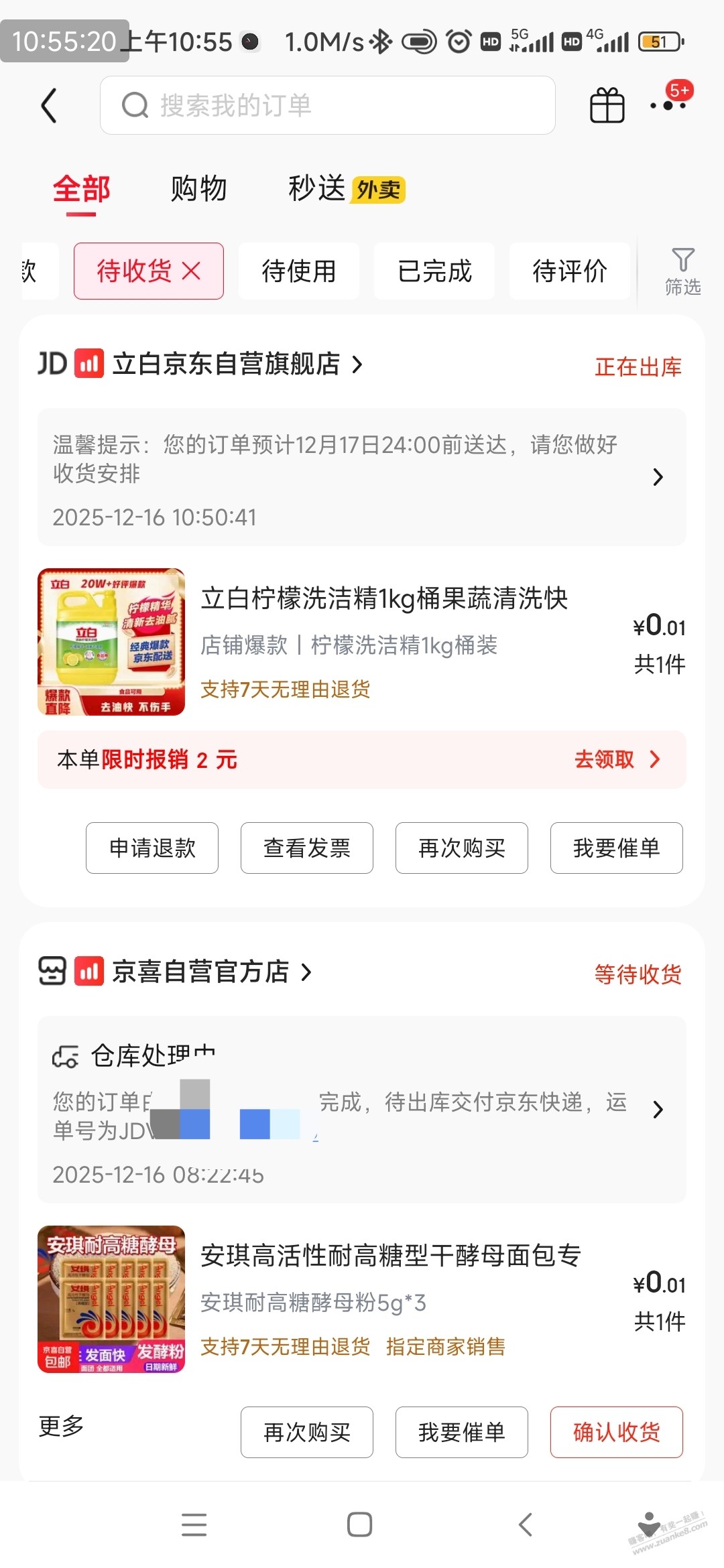Select the 待评价 filter chip

click(x=569, y=271)
